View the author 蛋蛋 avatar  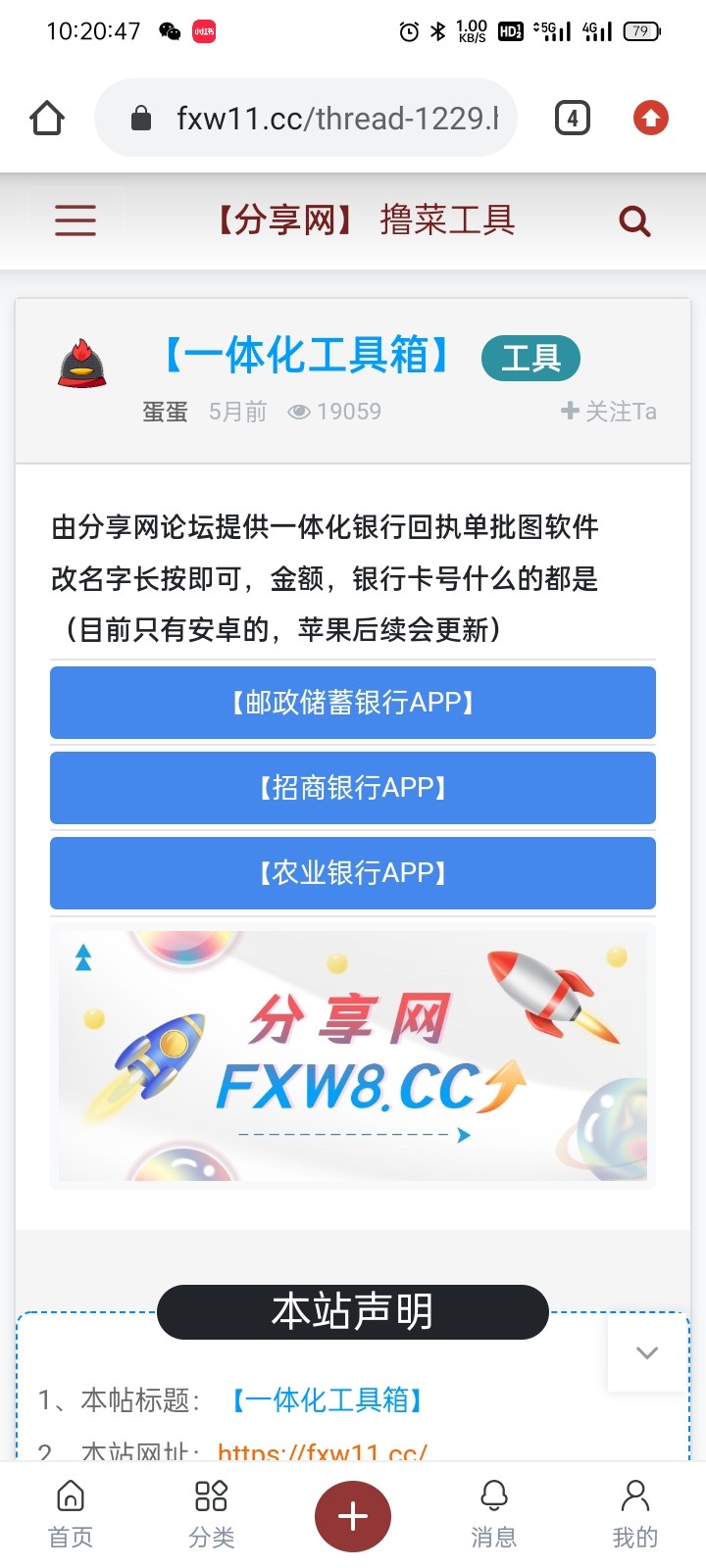click(x=82, y=365)
